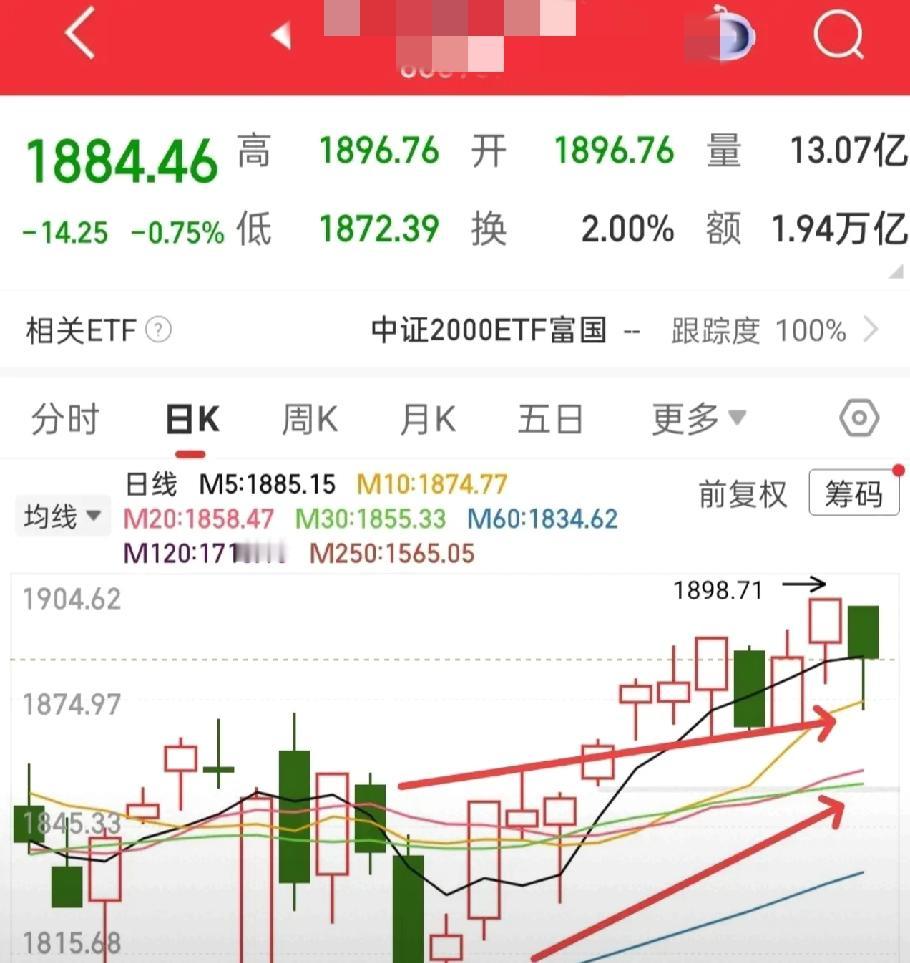Tap the search icon in the top bar

(x=838, y=36)
